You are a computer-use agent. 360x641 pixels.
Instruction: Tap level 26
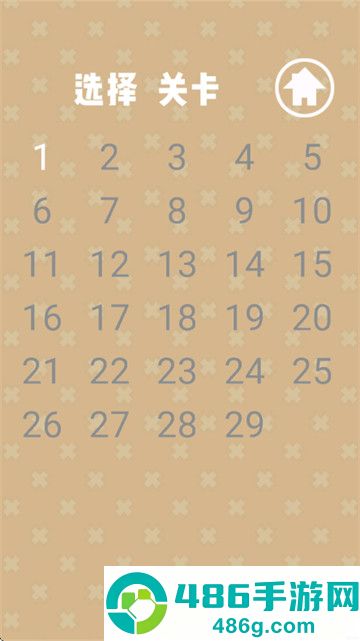click(x=42, y=424)
